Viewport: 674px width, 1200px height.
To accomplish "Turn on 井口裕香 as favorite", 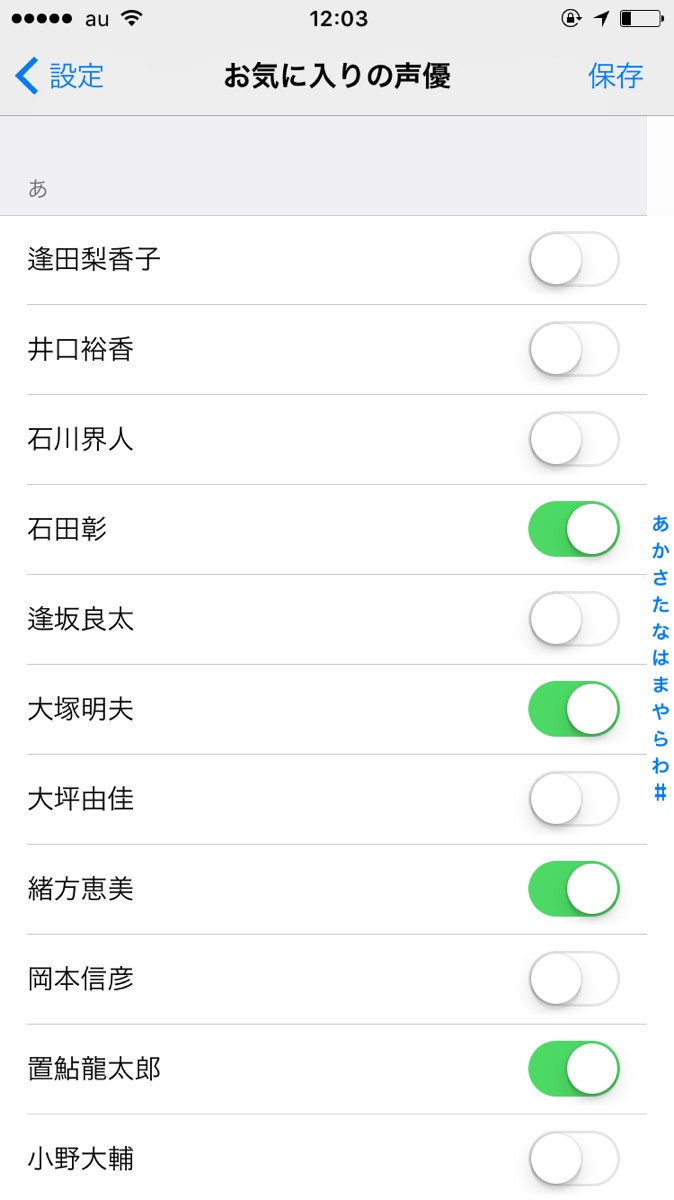I will pos(574,350).
